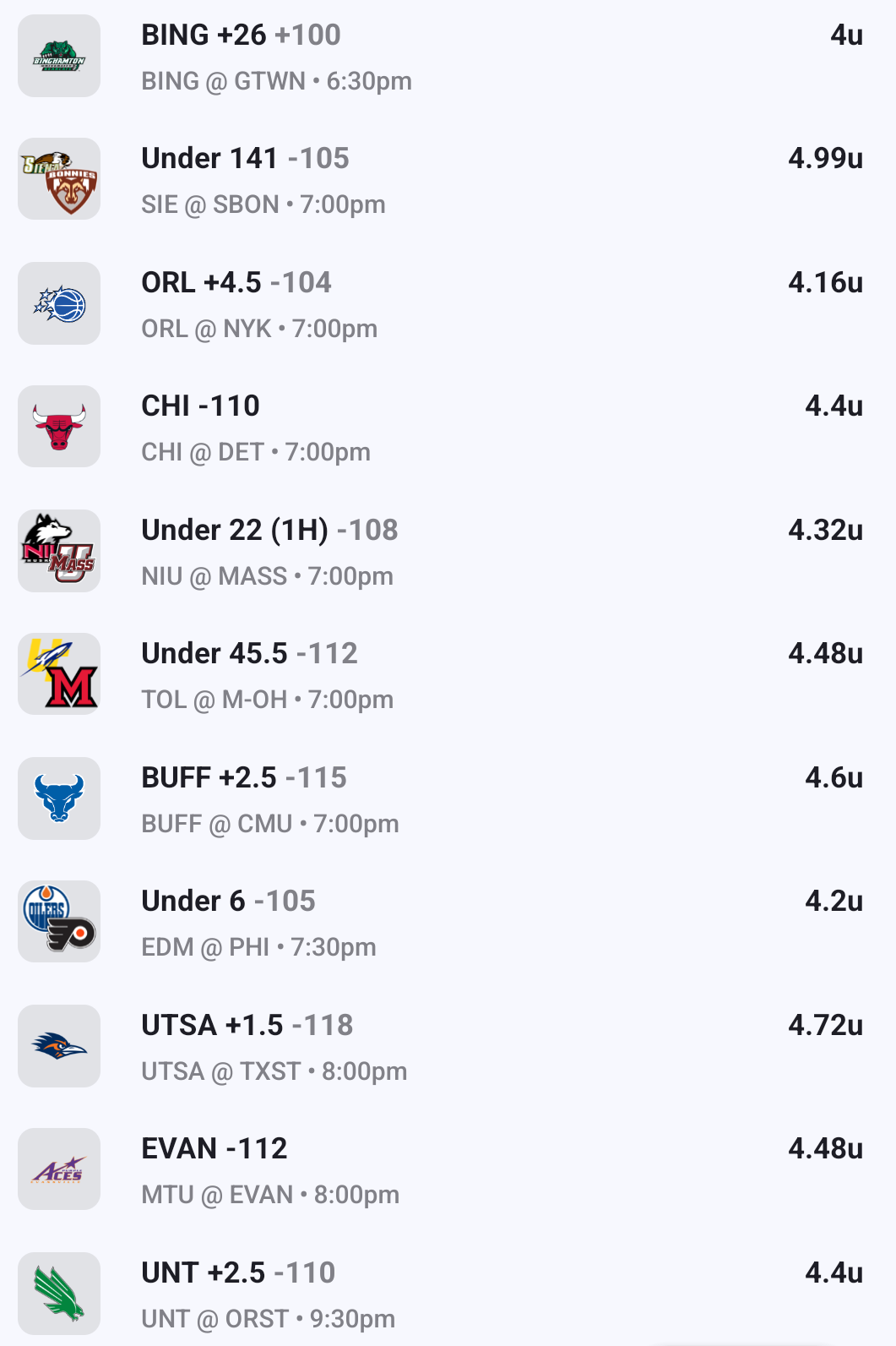
Task: View the Under 45.5 TOL @ M-OH bet
Action: pyautogui.click(x=448, y=675)
